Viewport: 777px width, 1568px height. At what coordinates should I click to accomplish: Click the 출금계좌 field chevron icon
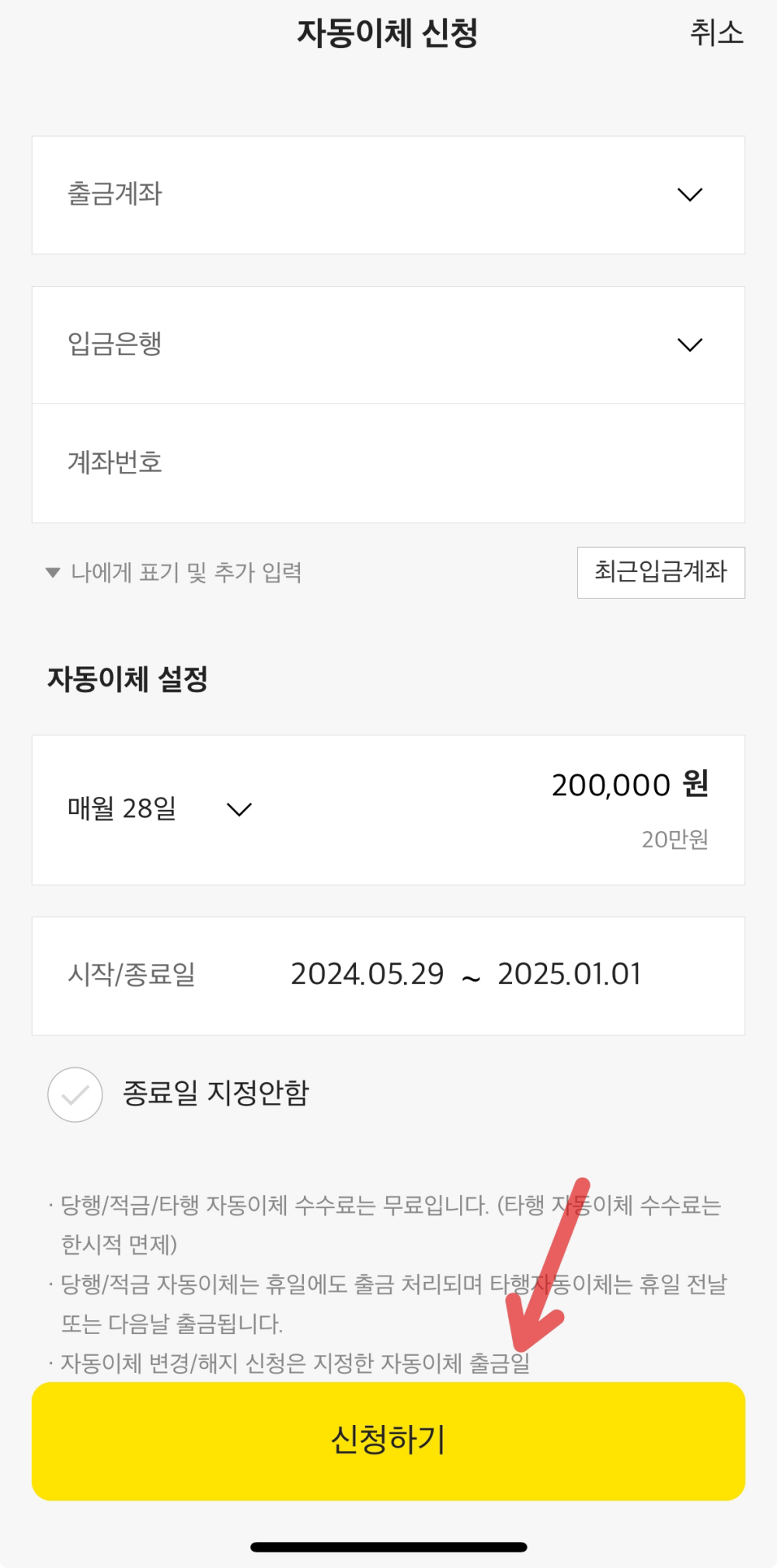[690, 195]
